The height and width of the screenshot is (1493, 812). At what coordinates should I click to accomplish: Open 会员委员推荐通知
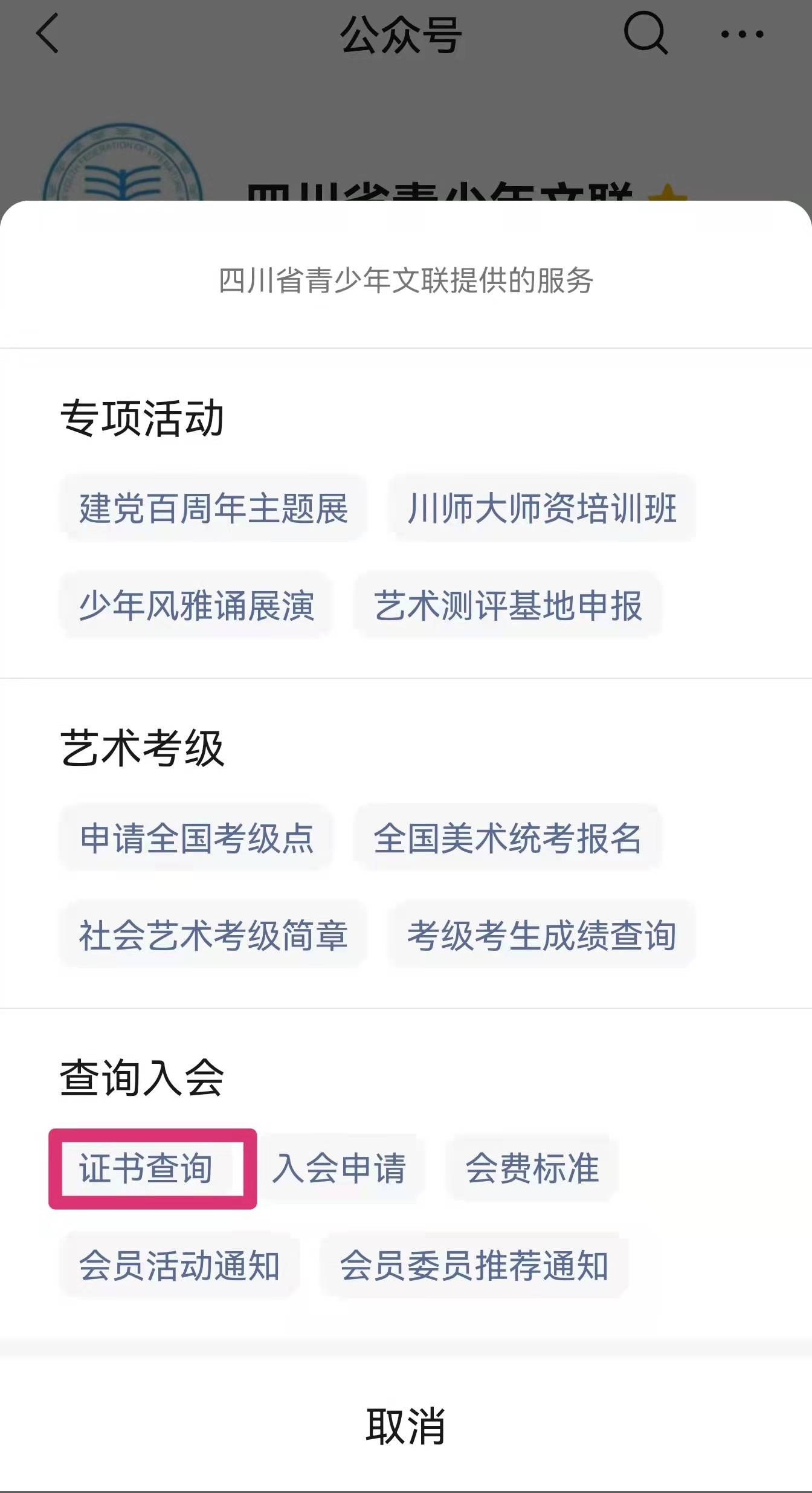[x=474, y=1265]
